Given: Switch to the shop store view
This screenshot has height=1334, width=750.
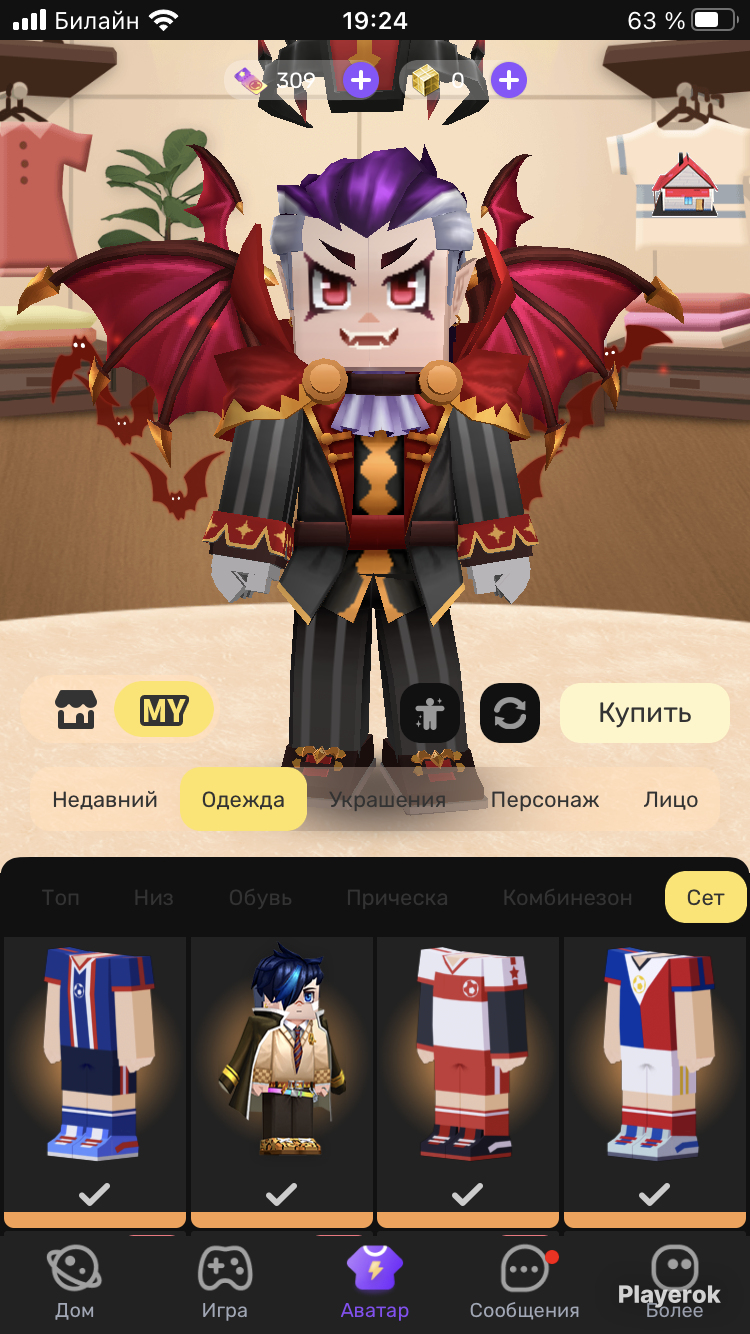Looking at the screenshot, I should tap(75, 711).
